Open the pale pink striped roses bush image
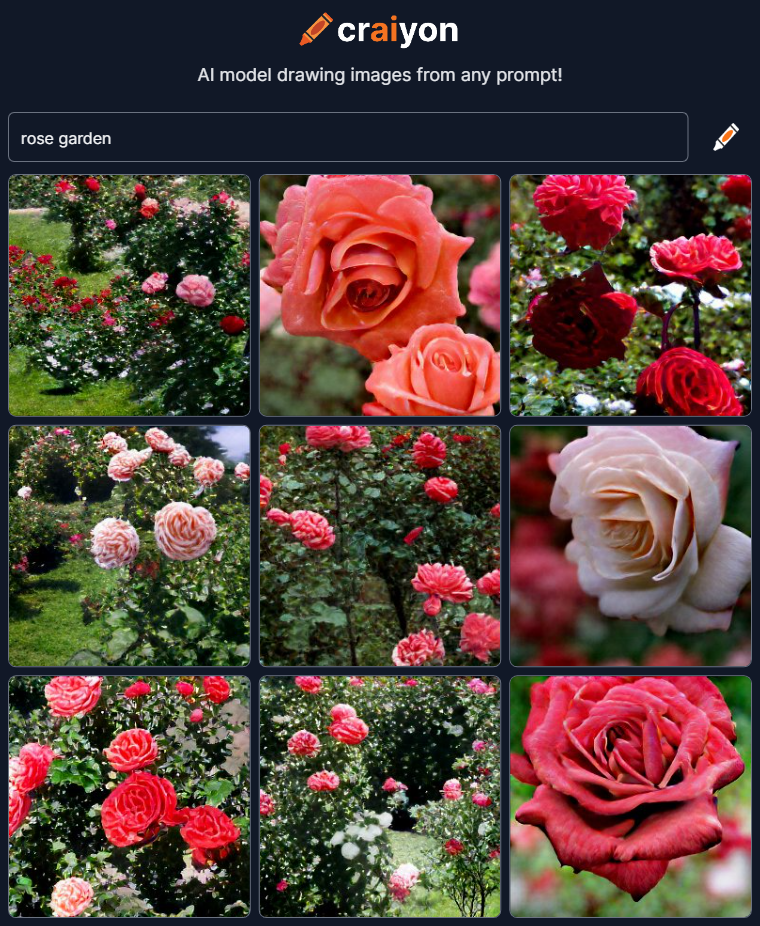The width and height of the screenshot is (760, 926). [x=129, y=546]
